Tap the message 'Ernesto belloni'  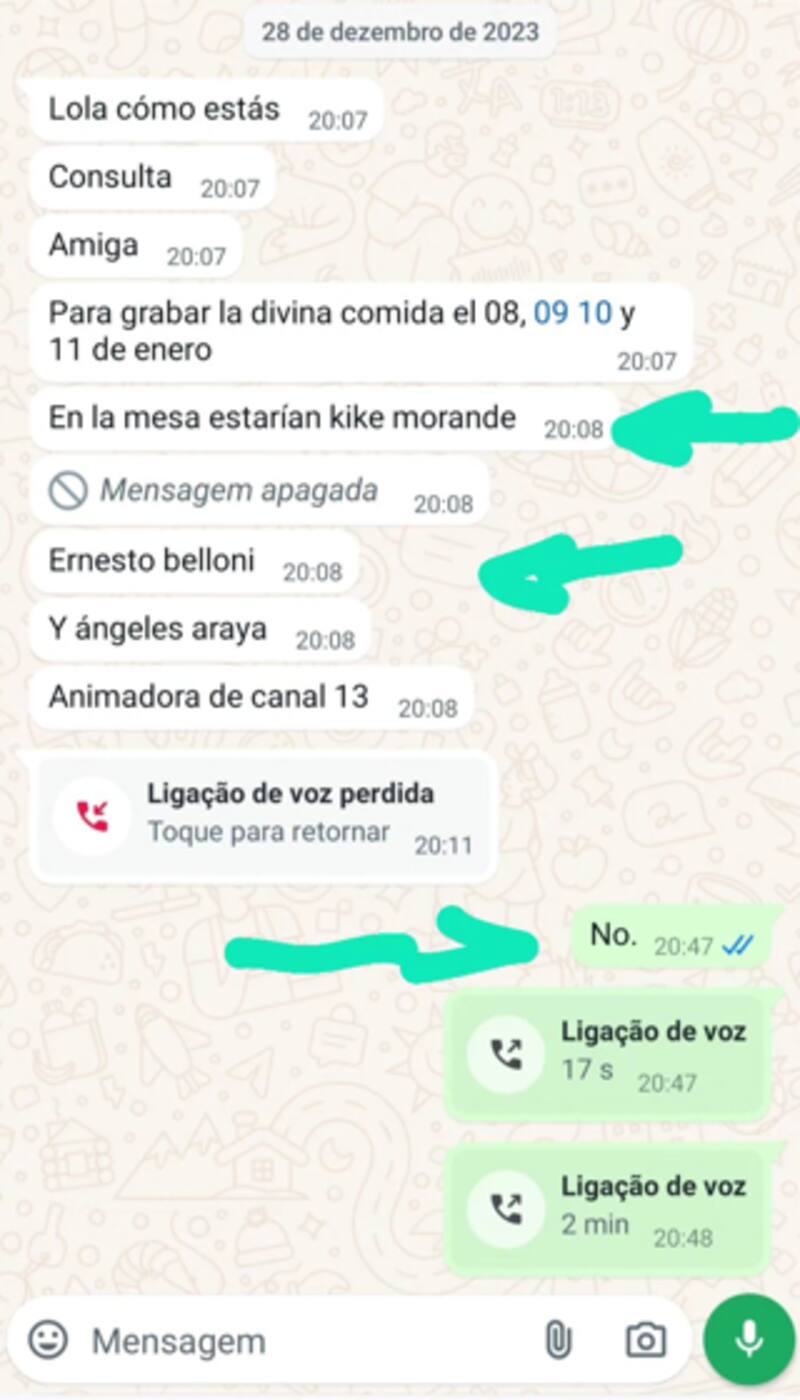click(x=152, y=562)
